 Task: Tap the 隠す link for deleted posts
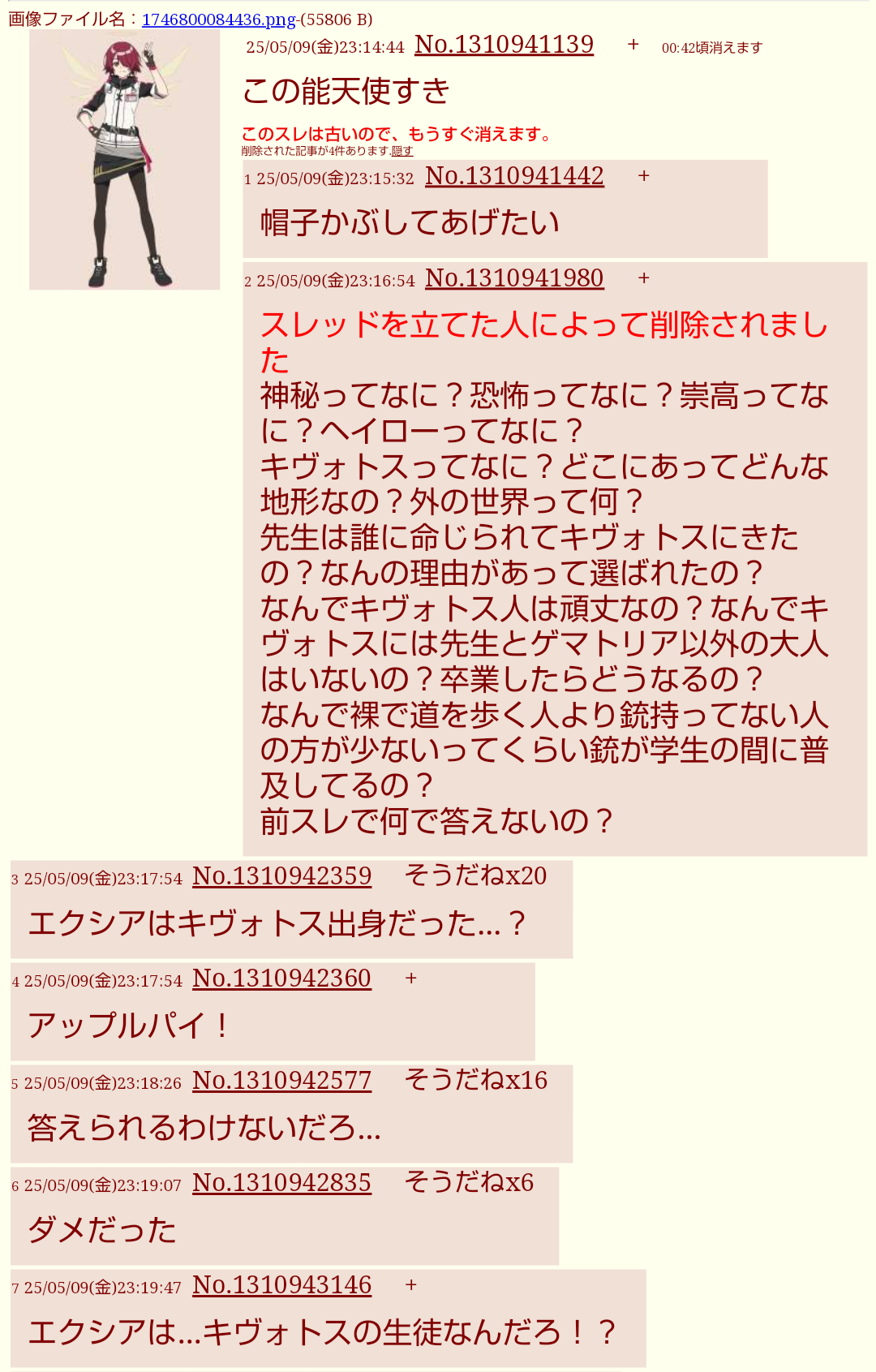coord(402,151)
